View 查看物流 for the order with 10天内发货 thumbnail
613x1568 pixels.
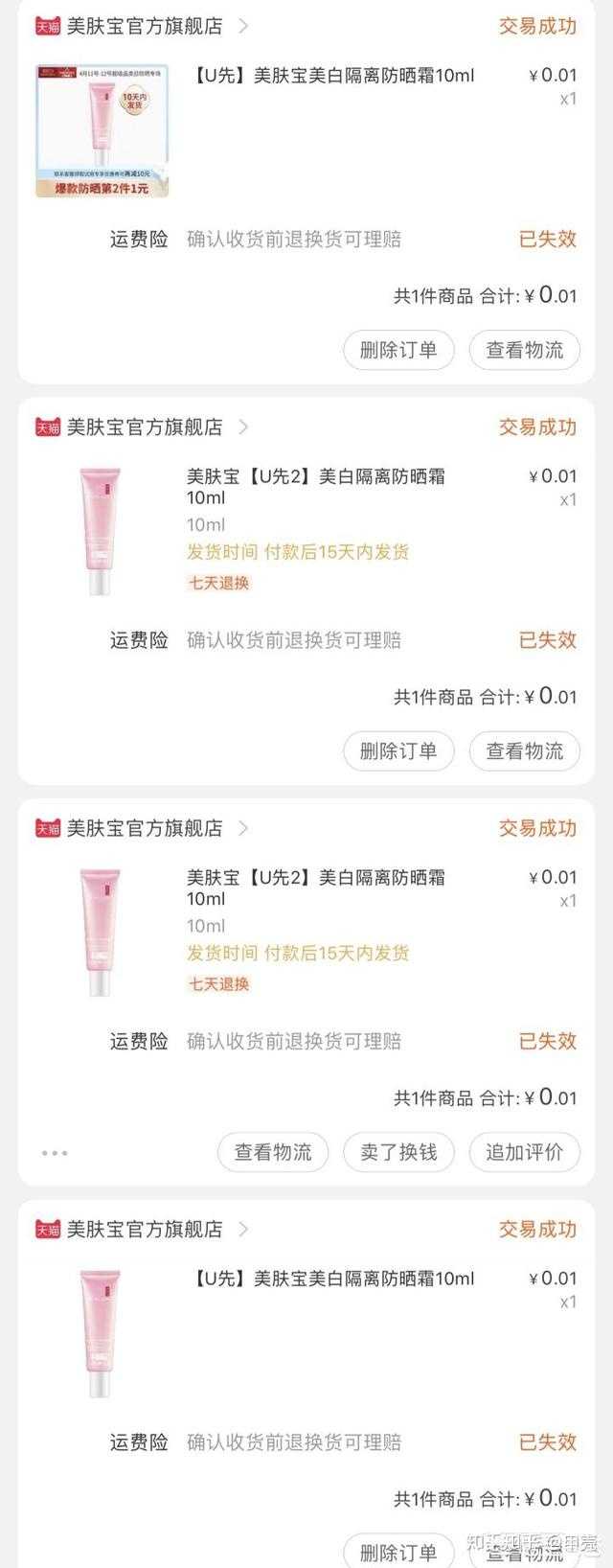[x=524, y=350]
